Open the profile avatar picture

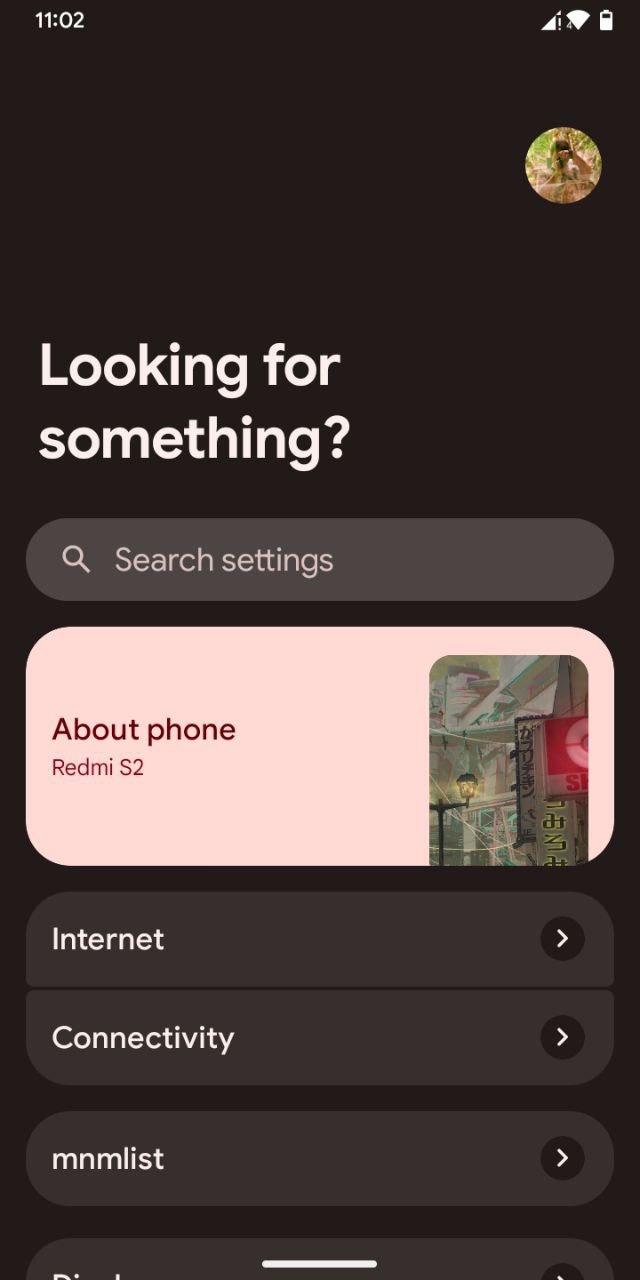563,165
